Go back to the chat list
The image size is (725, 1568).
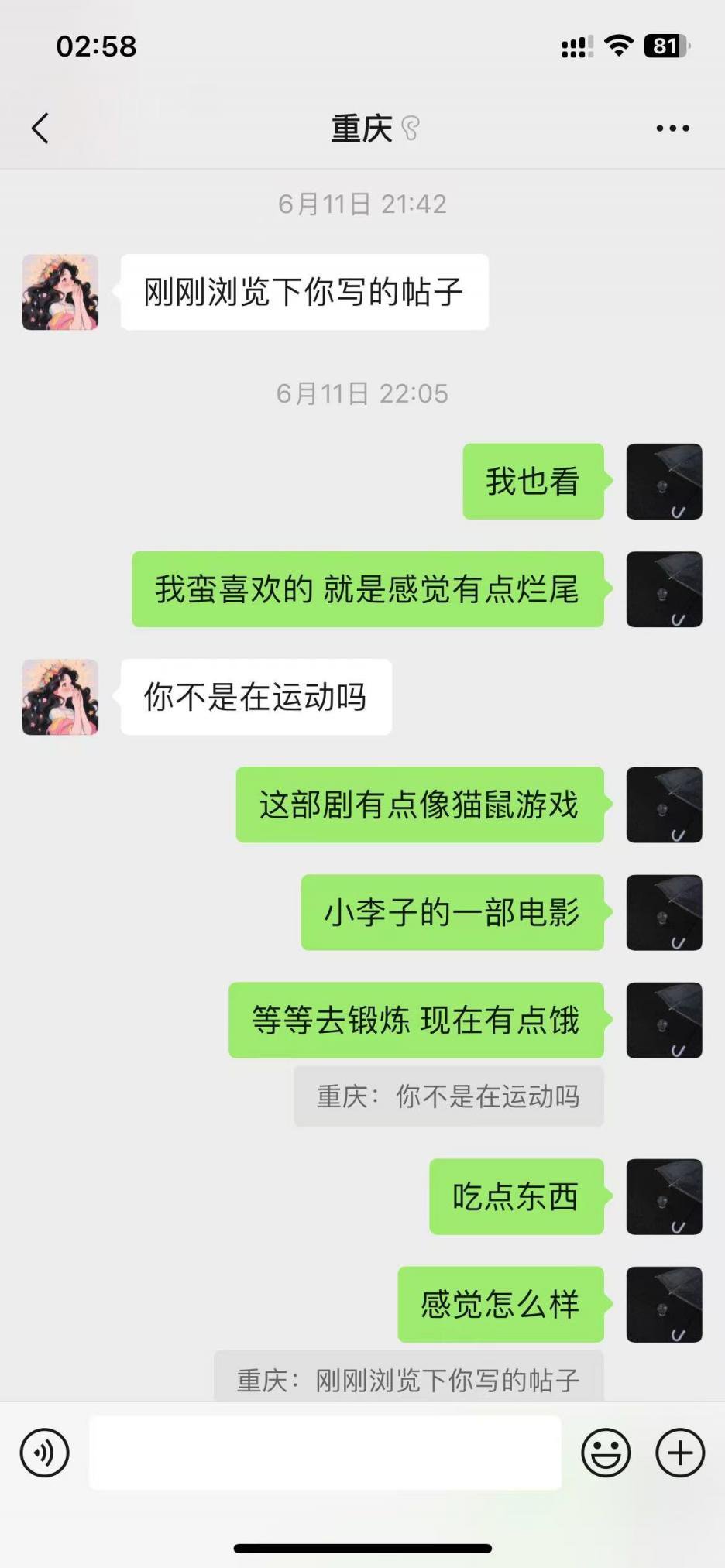point(40,129)
